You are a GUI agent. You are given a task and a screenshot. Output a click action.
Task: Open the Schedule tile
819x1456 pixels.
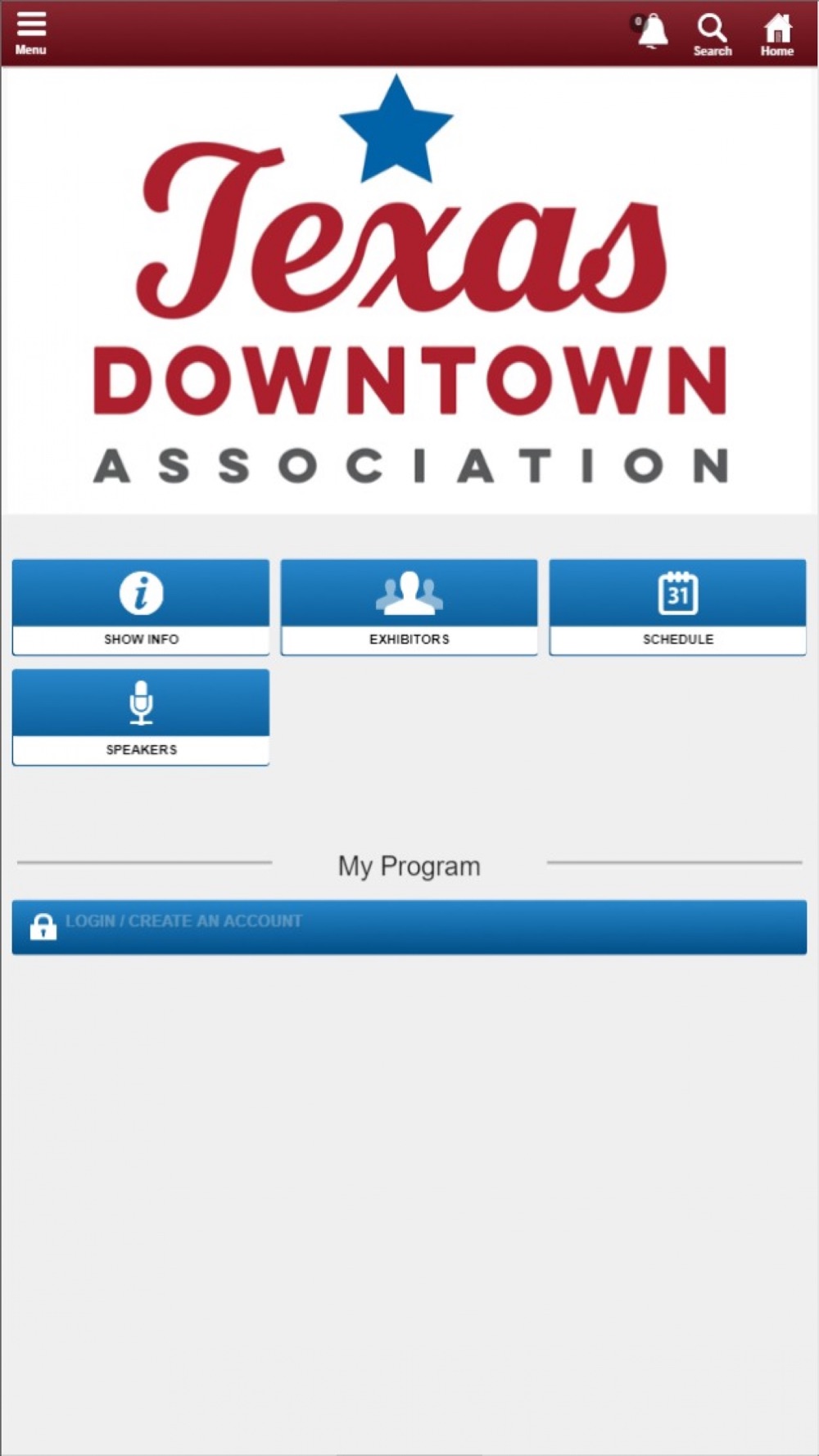(677, 607)
